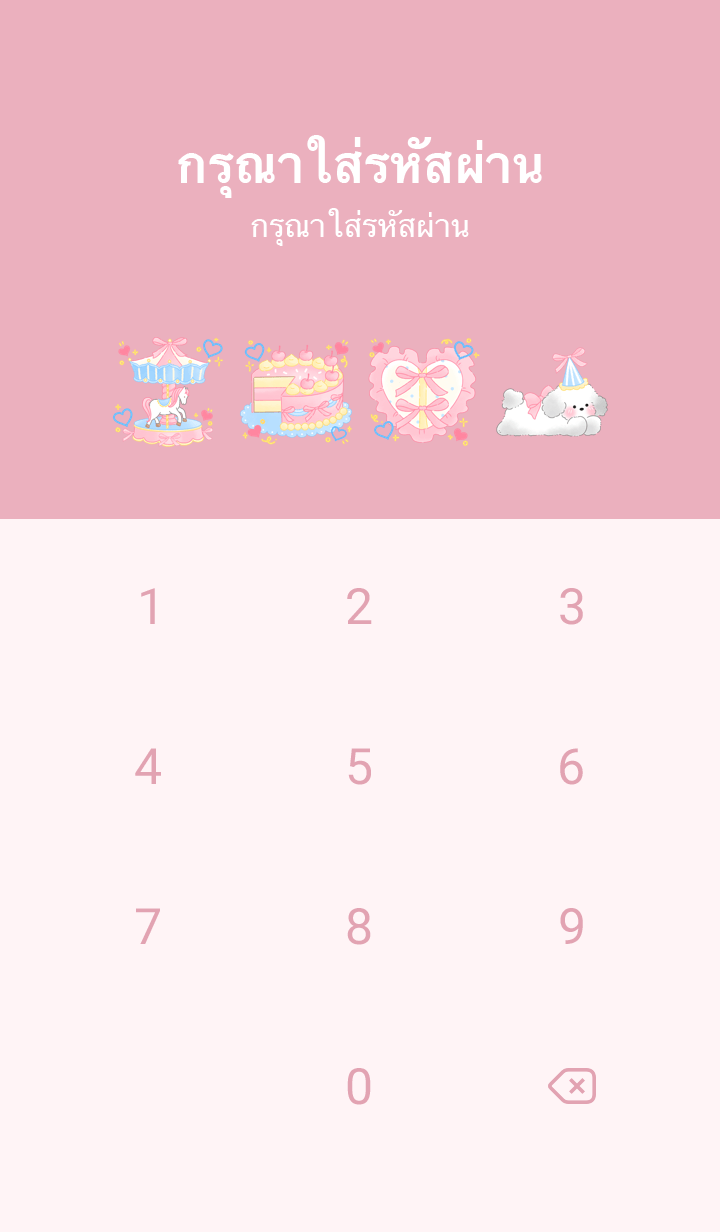Tap the number 2 key

[359, 607]
